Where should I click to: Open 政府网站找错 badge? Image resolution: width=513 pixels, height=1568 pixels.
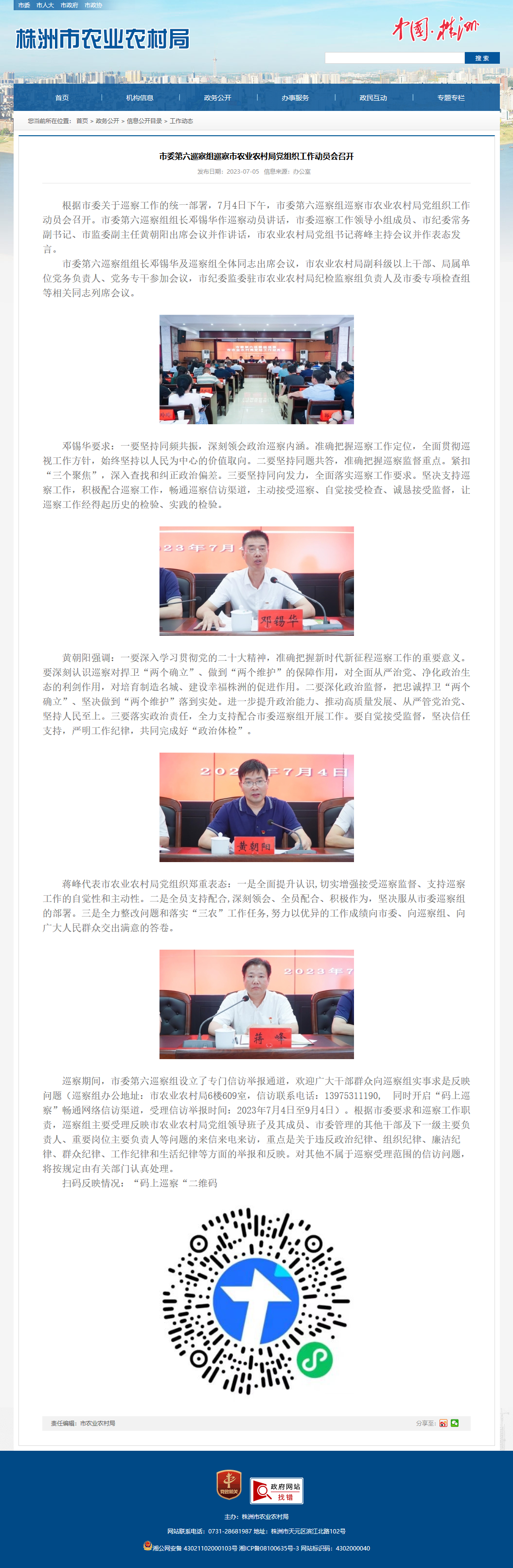[x=277, y=1490]
